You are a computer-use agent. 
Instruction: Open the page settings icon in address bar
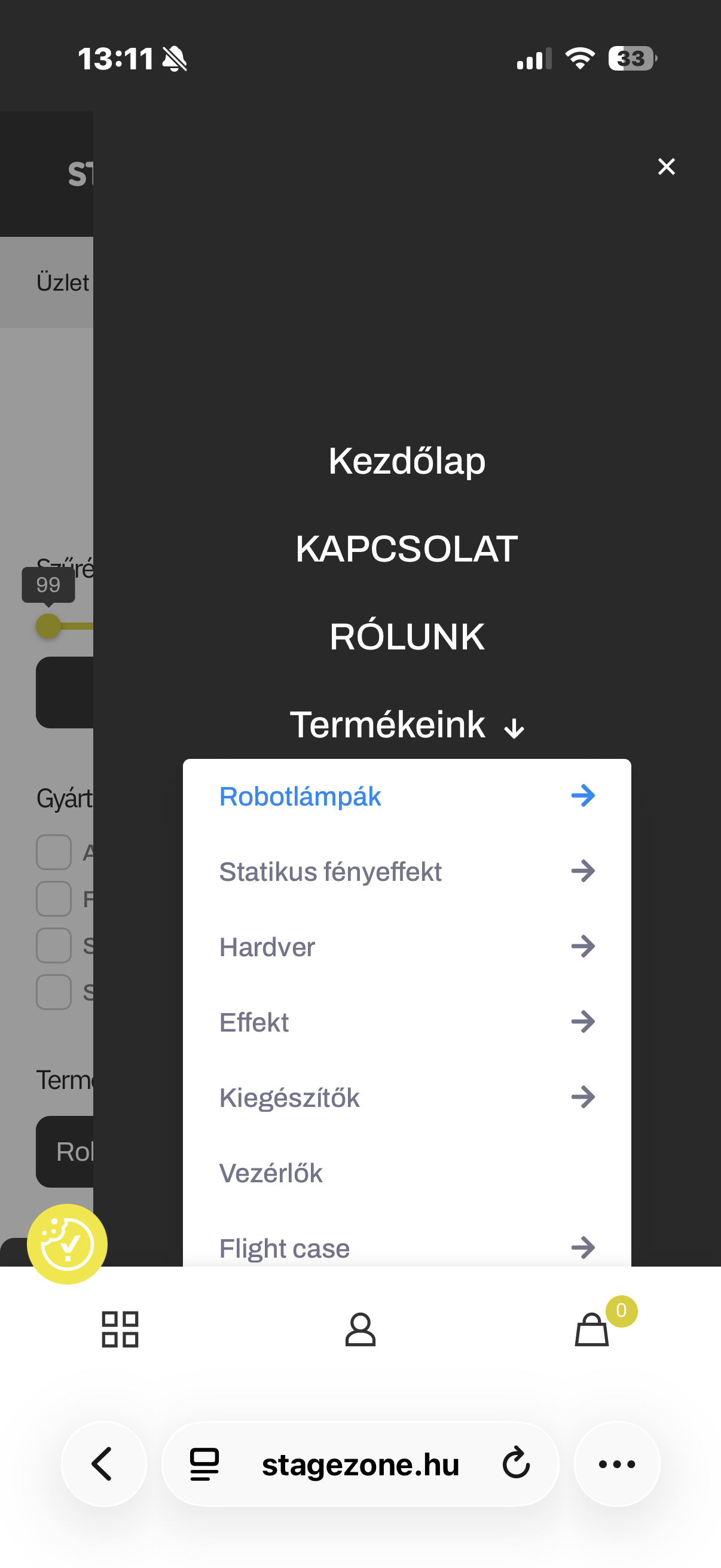coord(204,1464)
